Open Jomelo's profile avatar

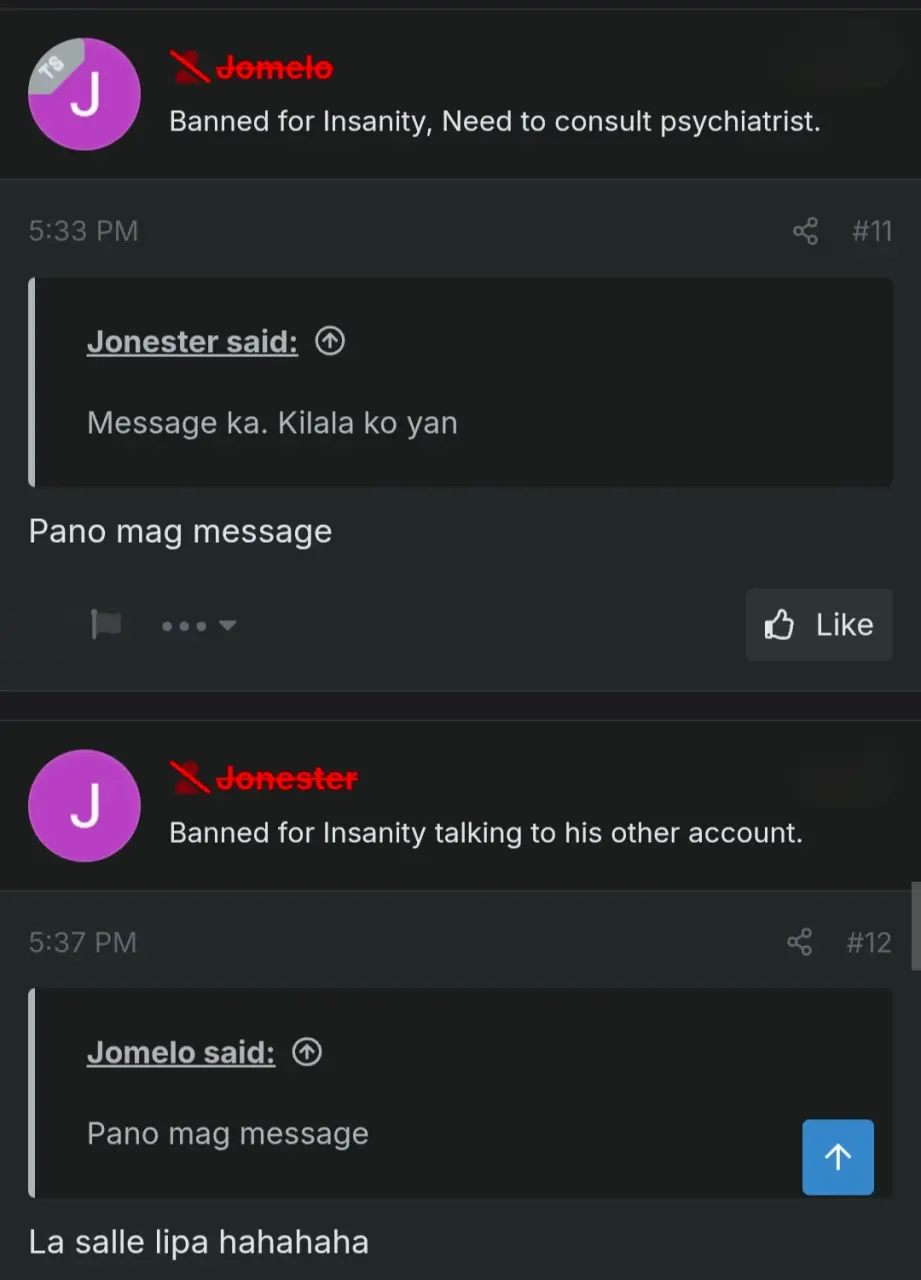[x=84, y=95]
